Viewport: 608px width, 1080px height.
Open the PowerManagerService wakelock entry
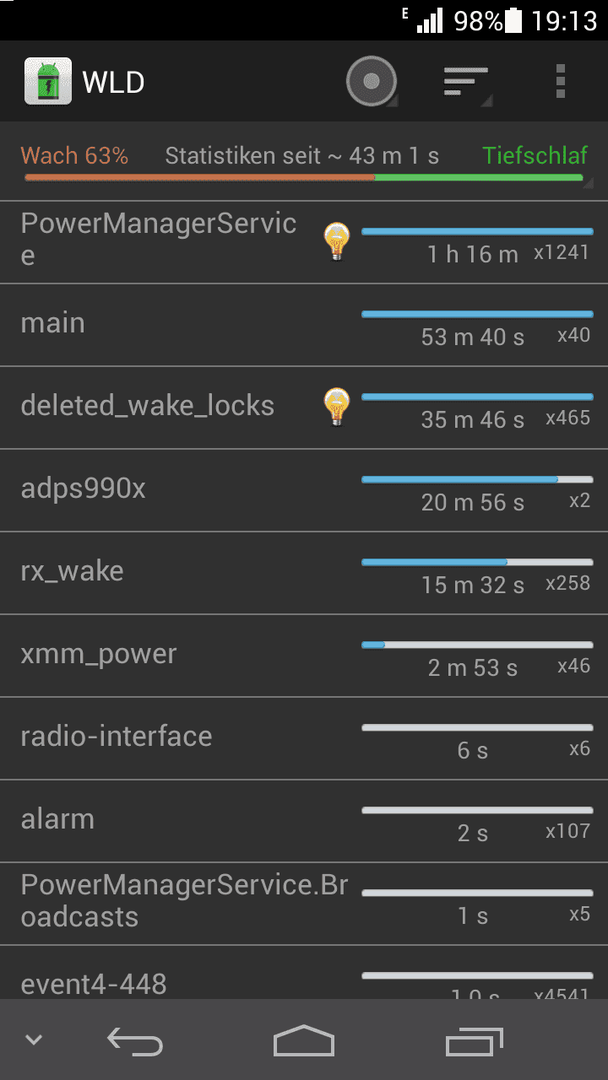pyautogui.click(x=304, y=242)
